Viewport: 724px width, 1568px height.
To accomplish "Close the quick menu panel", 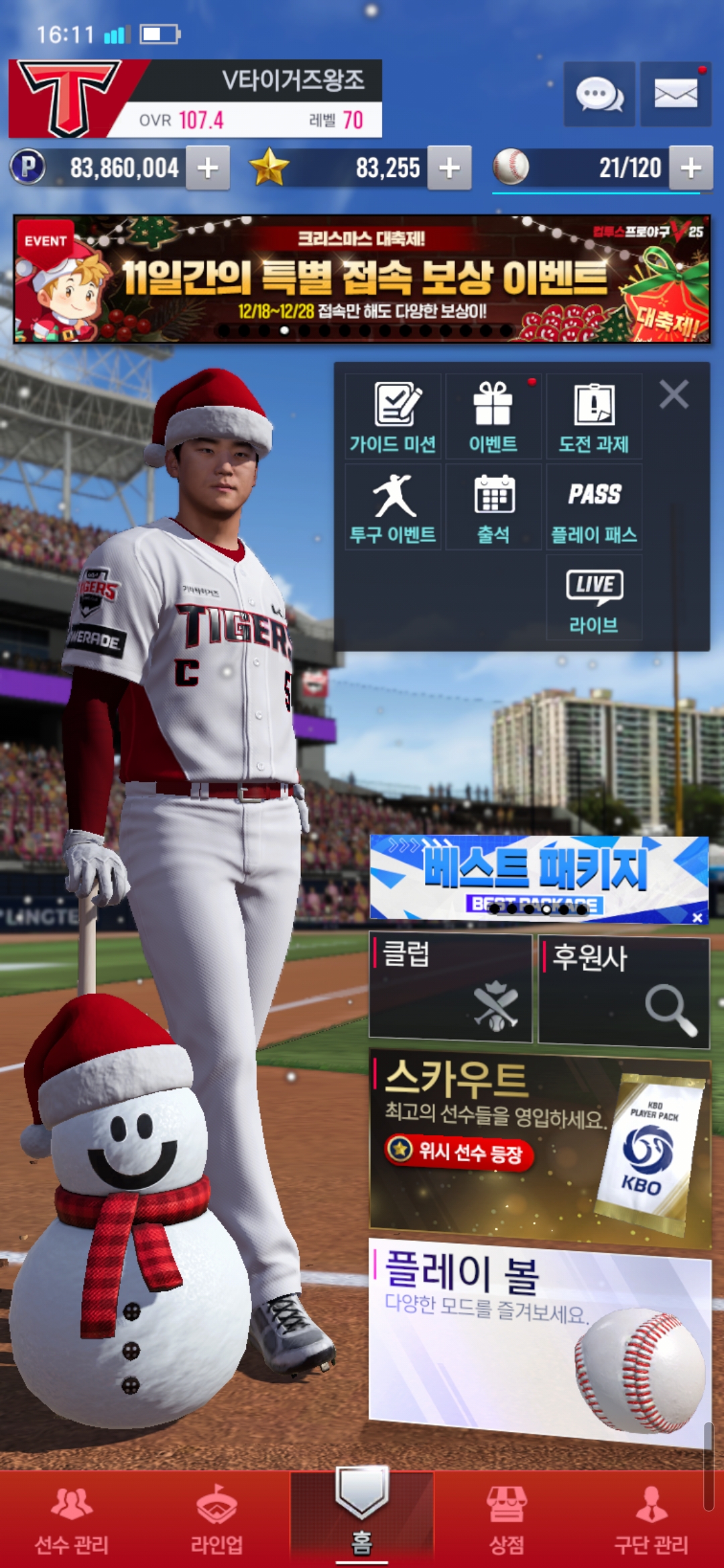I will point(674,395).
